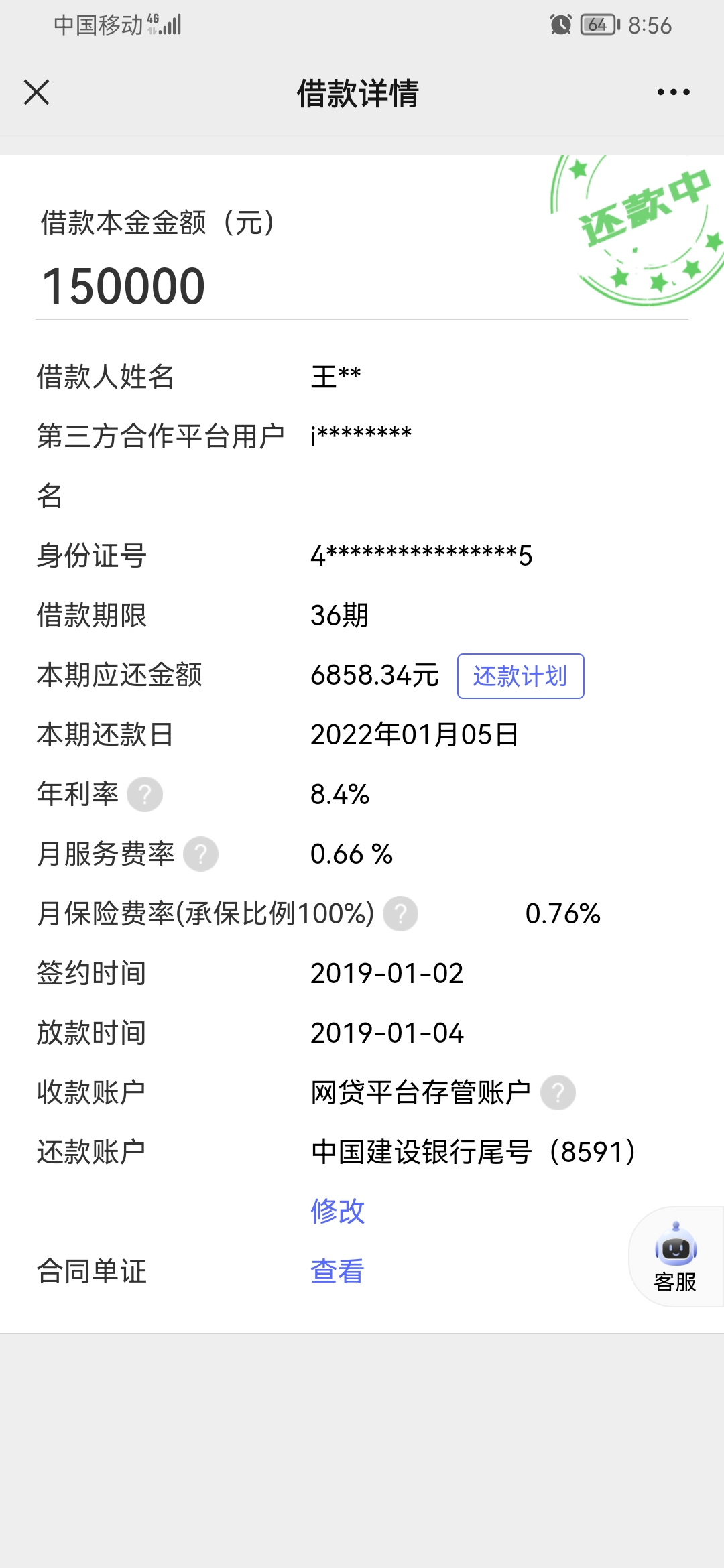
Task: Tap the help icon beside 月保险费率
Action: (400, 914)
